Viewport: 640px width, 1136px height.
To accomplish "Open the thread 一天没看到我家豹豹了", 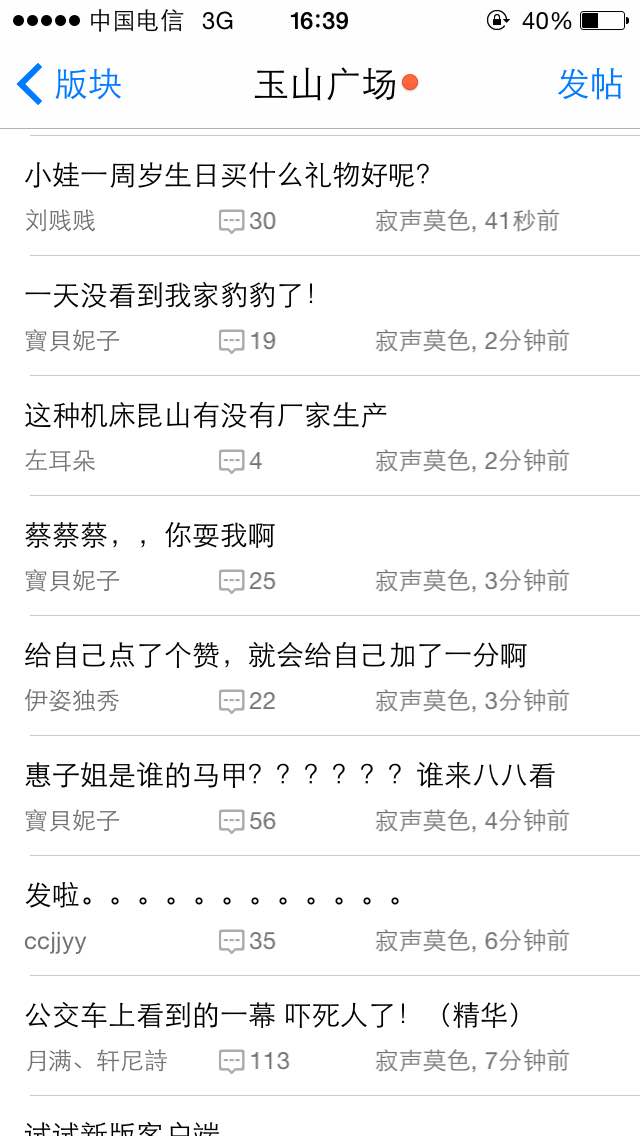I will 320,315.
